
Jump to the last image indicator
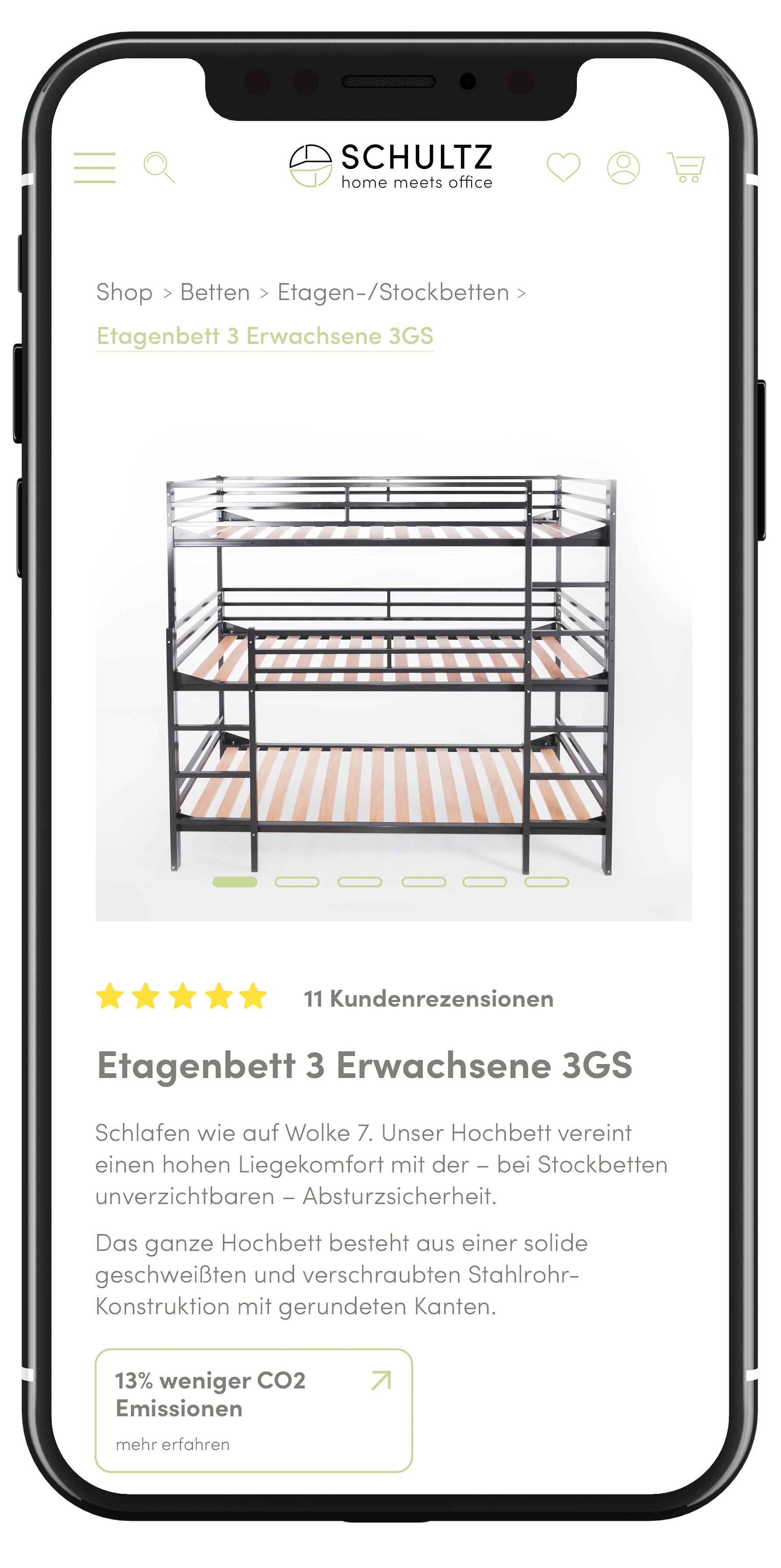click(x=546, y=882)
